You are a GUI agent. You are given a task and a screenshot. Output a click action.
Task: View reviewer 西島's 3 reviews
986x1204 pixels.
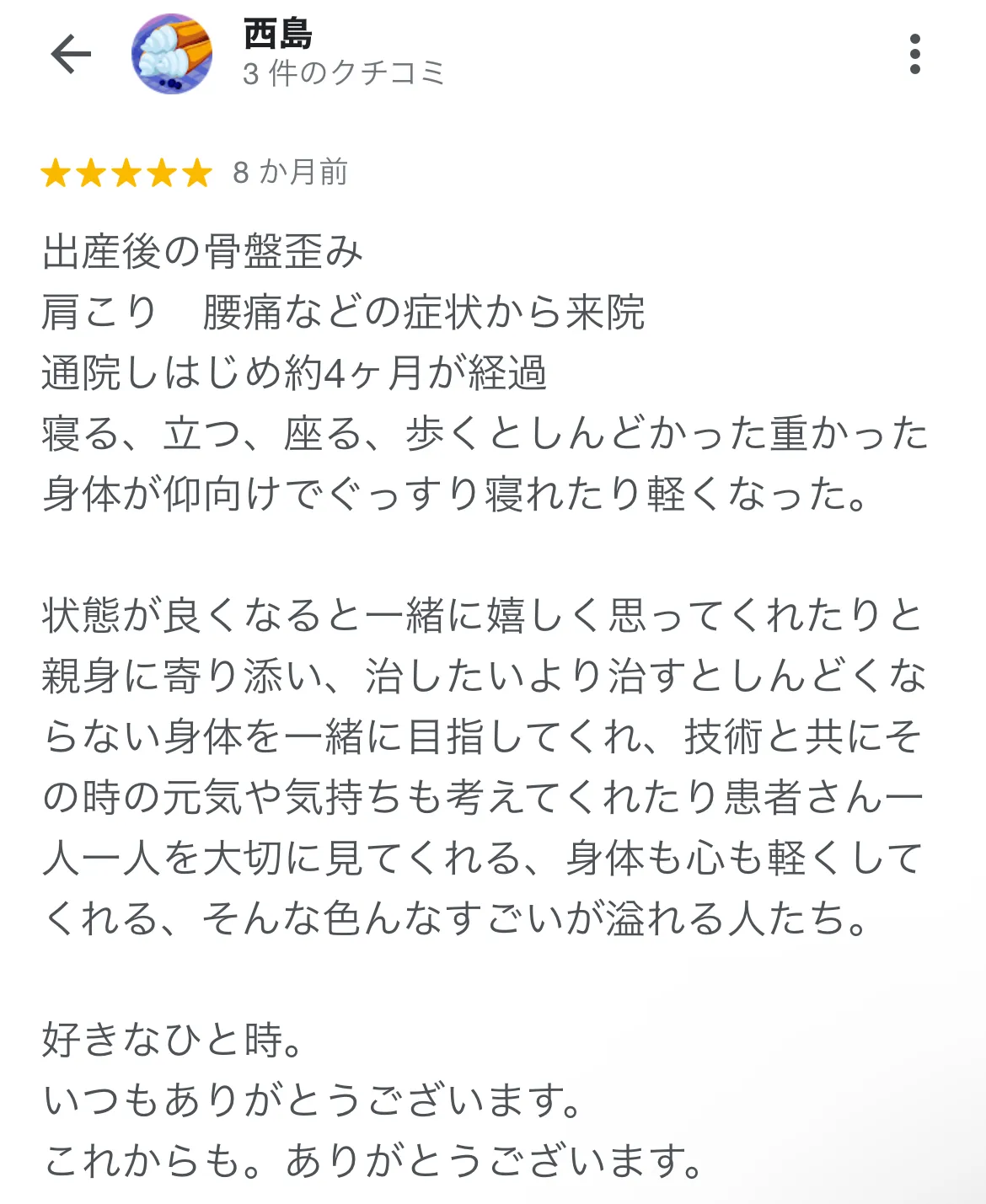click(343, 74)
